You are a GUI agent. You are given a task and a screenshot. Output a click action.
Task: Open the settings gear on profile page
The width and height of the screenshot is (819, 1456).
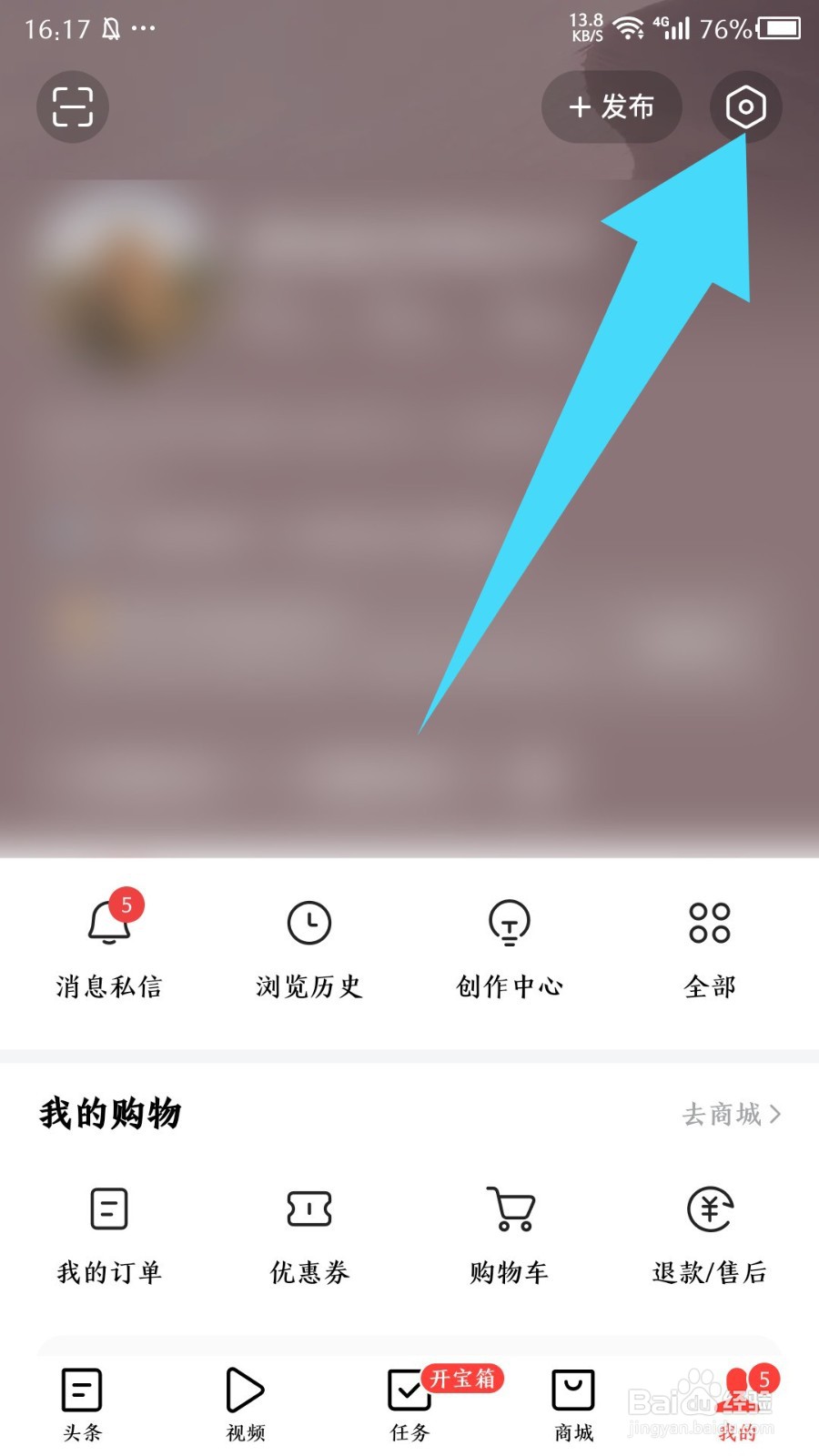tap(745, 106)
